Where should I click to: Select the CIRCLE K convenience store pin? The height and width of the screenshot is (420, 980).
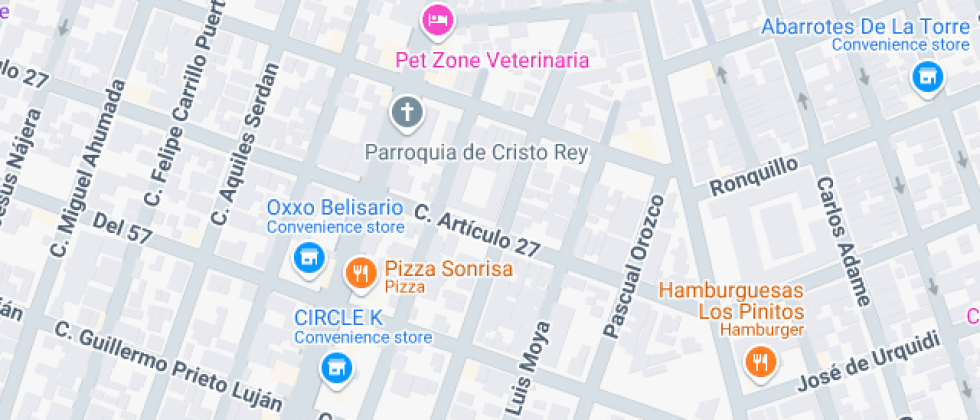337,367
